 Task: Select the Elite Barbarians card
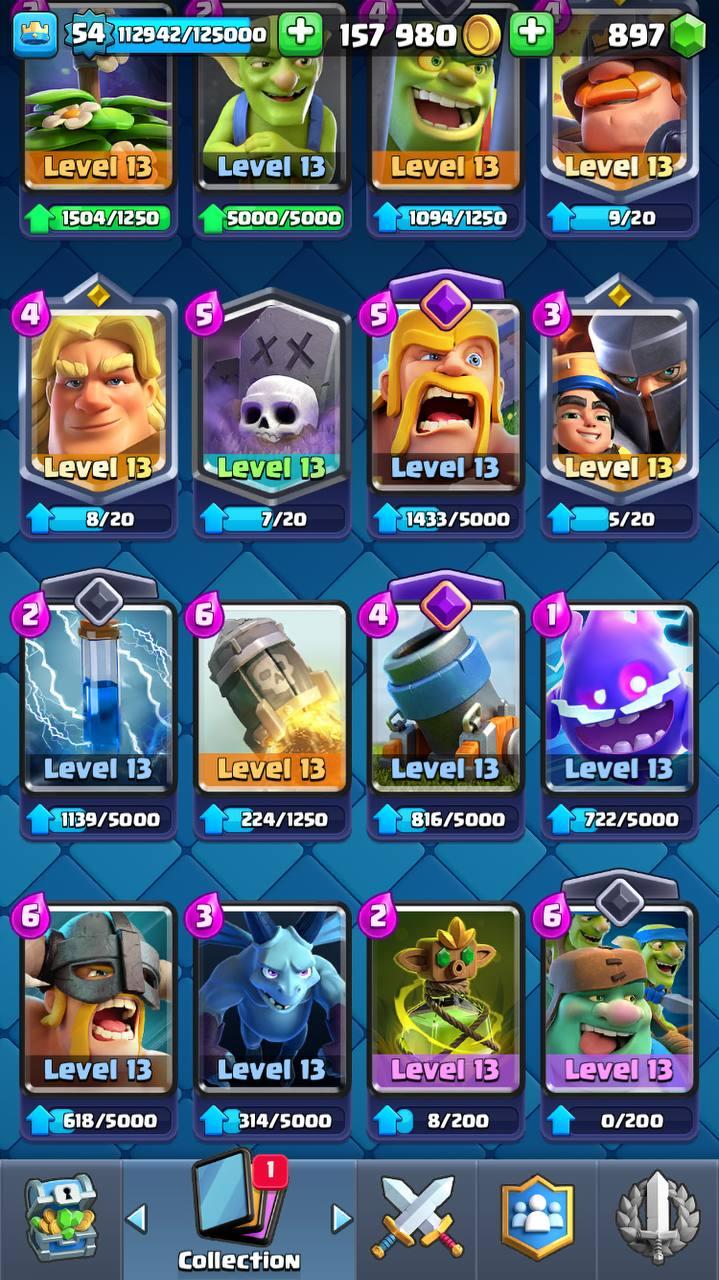click(98, 1000)
